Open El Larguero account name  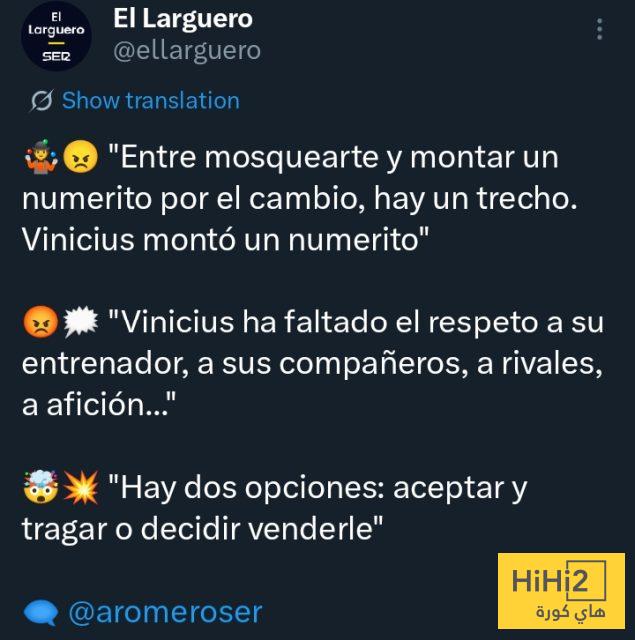(x=182, y=19)
